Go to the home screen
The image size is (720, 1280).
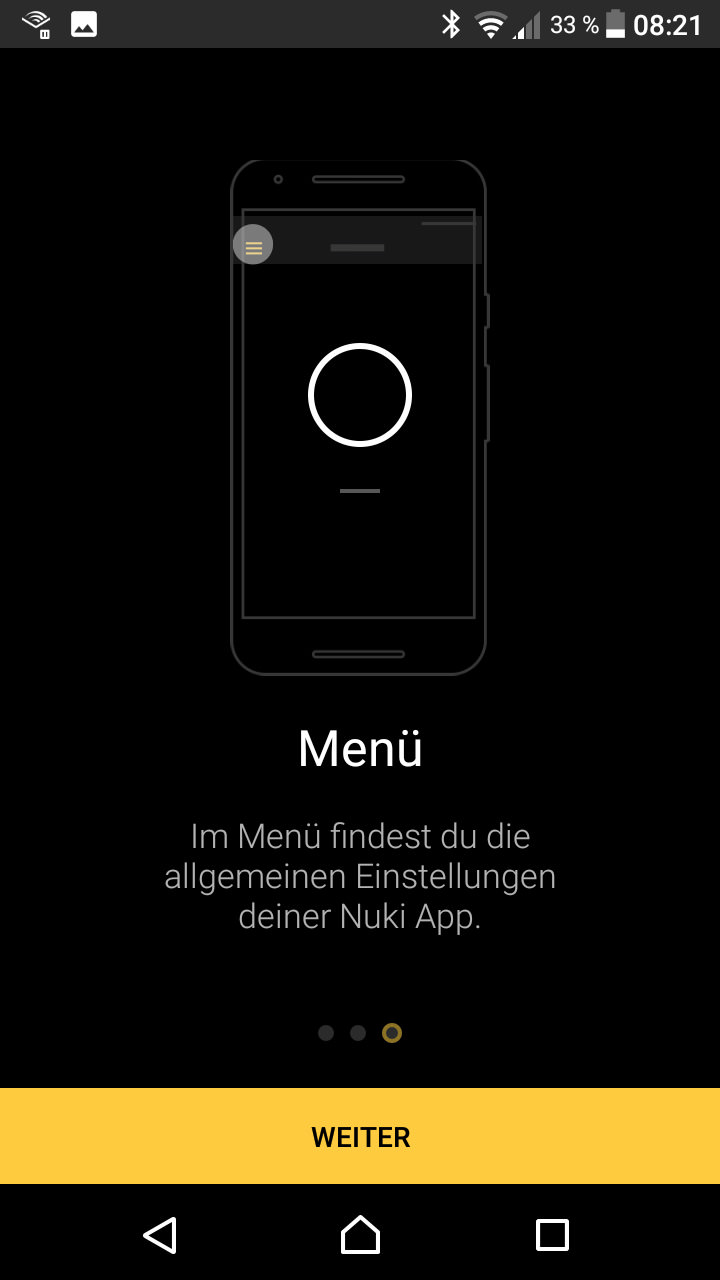[x=360, y=1234]
